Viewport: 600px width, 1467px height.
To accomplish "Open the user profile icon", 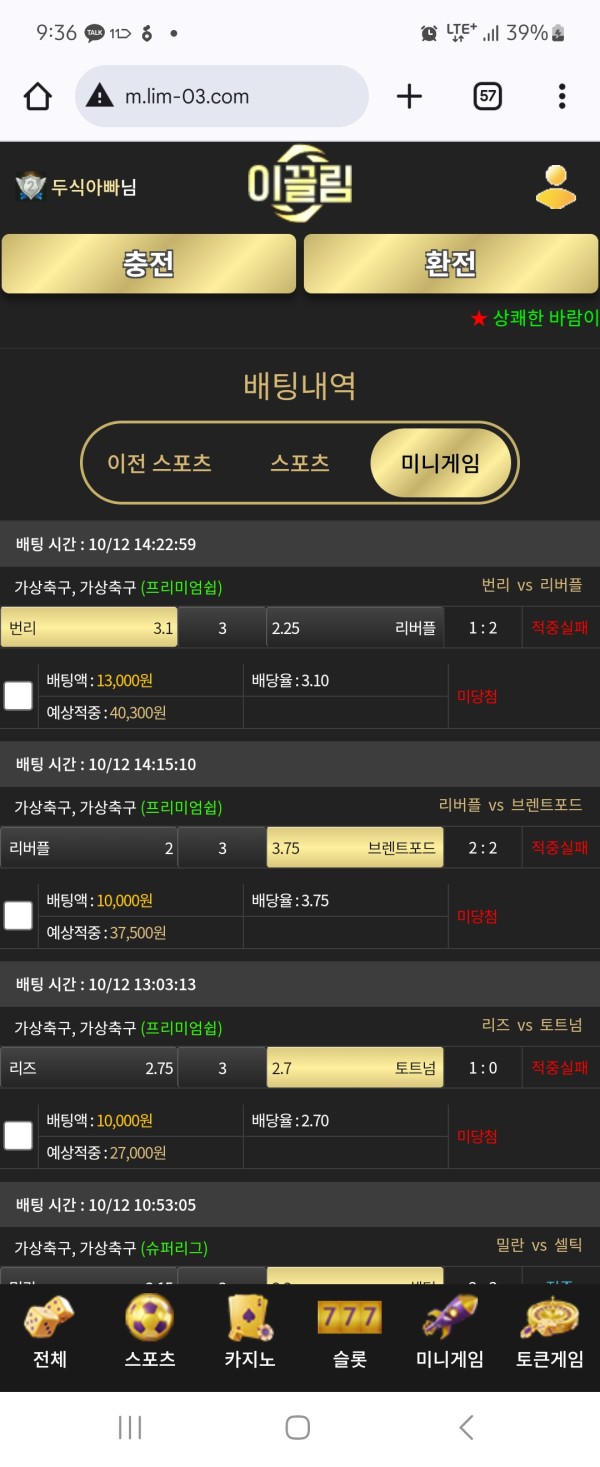I will [x=556, y=186].
